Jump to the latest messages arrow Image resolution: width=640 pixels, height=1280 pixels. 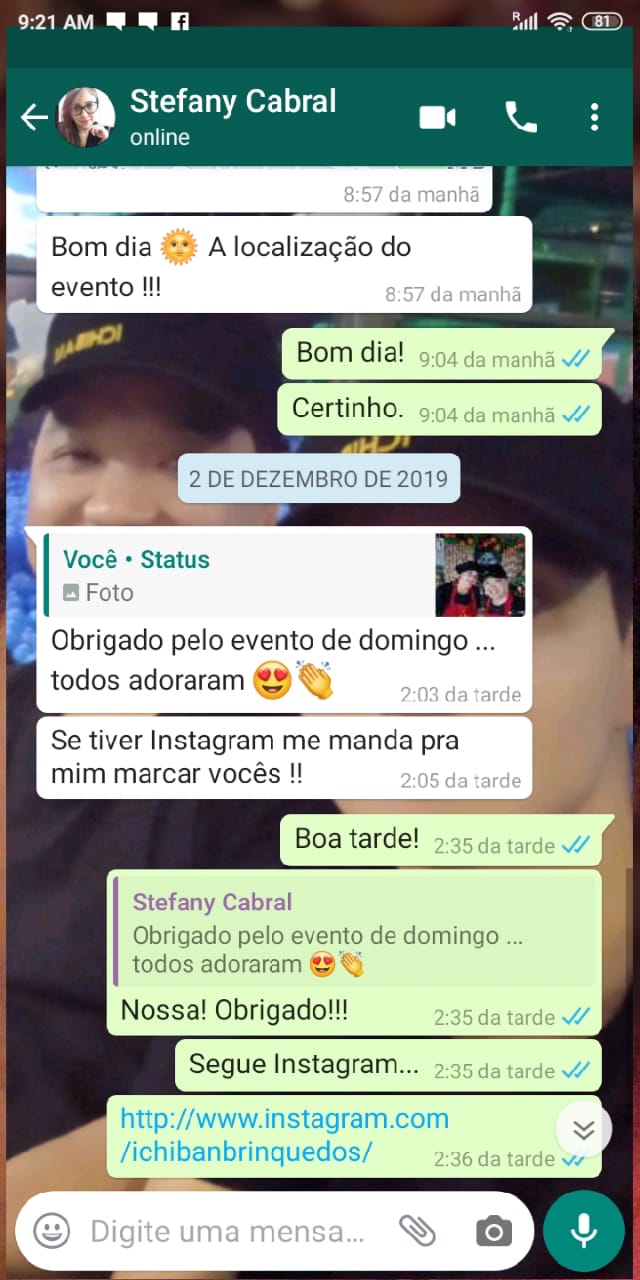(x=584, y=1129)
